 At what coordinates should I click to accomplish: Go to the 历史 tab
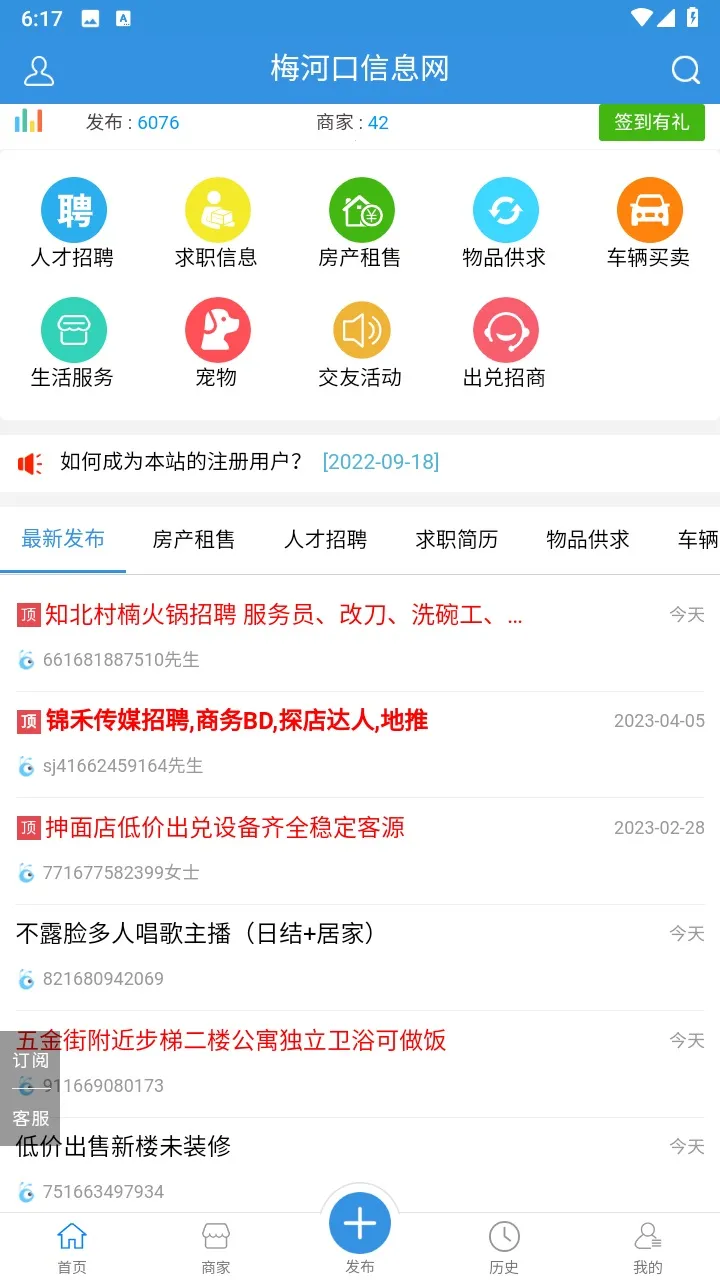pos(504,1246)
